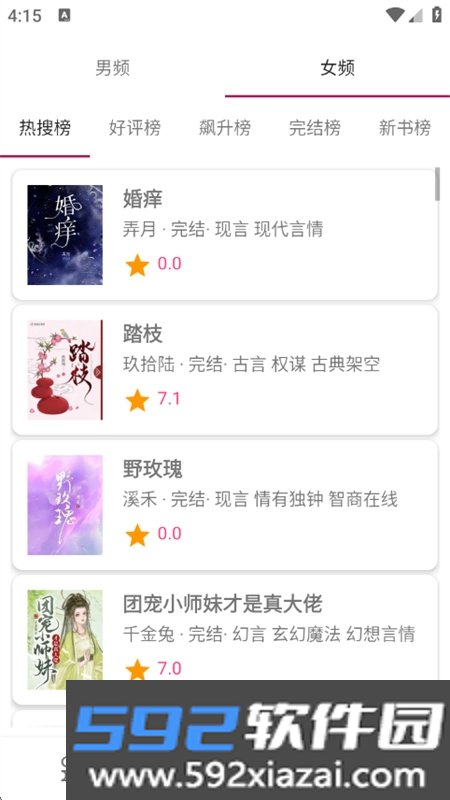This screenshot has width=450, height=800.
Task: Switch to 好评榜 ranking
Action: (135, 128)
